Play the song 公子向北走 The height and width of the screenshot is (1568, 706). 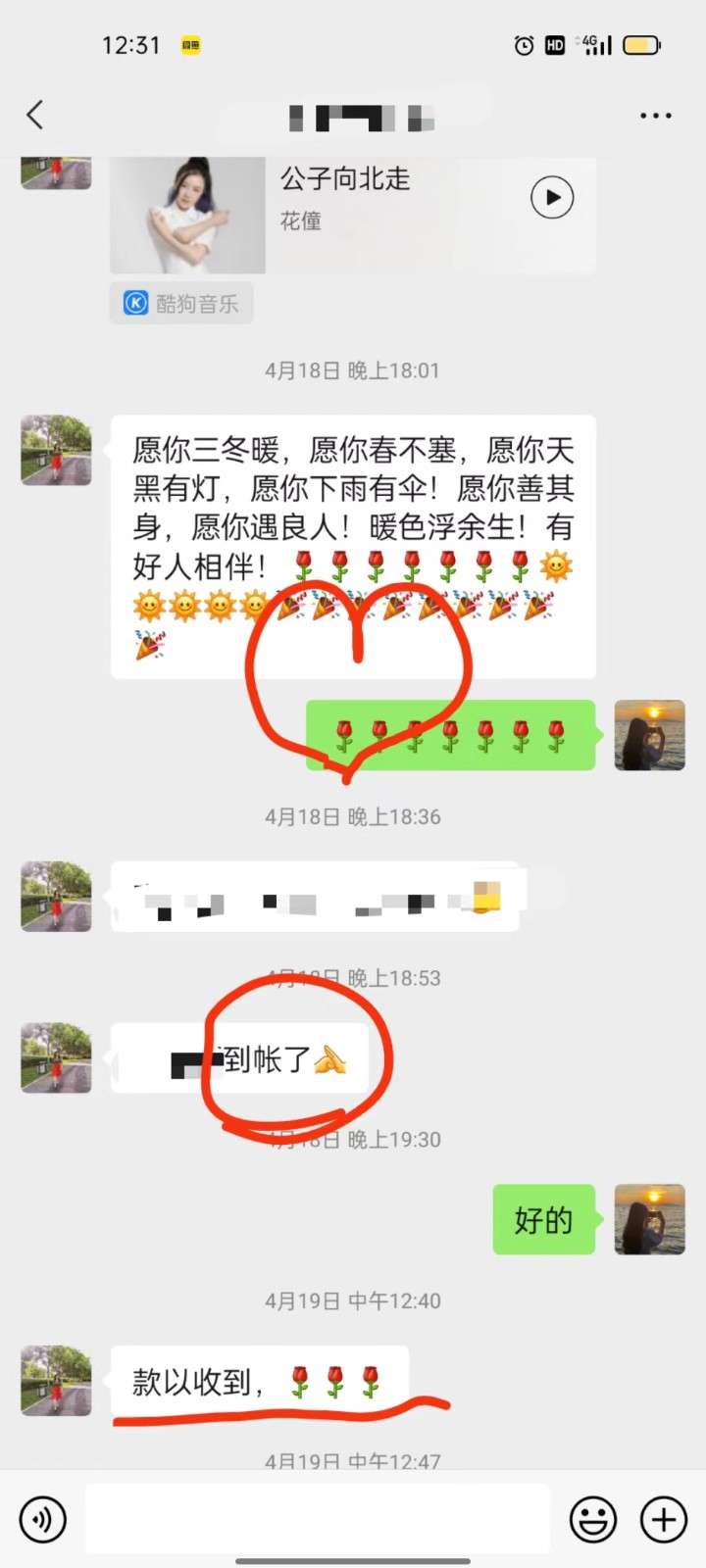click(552, 198)
